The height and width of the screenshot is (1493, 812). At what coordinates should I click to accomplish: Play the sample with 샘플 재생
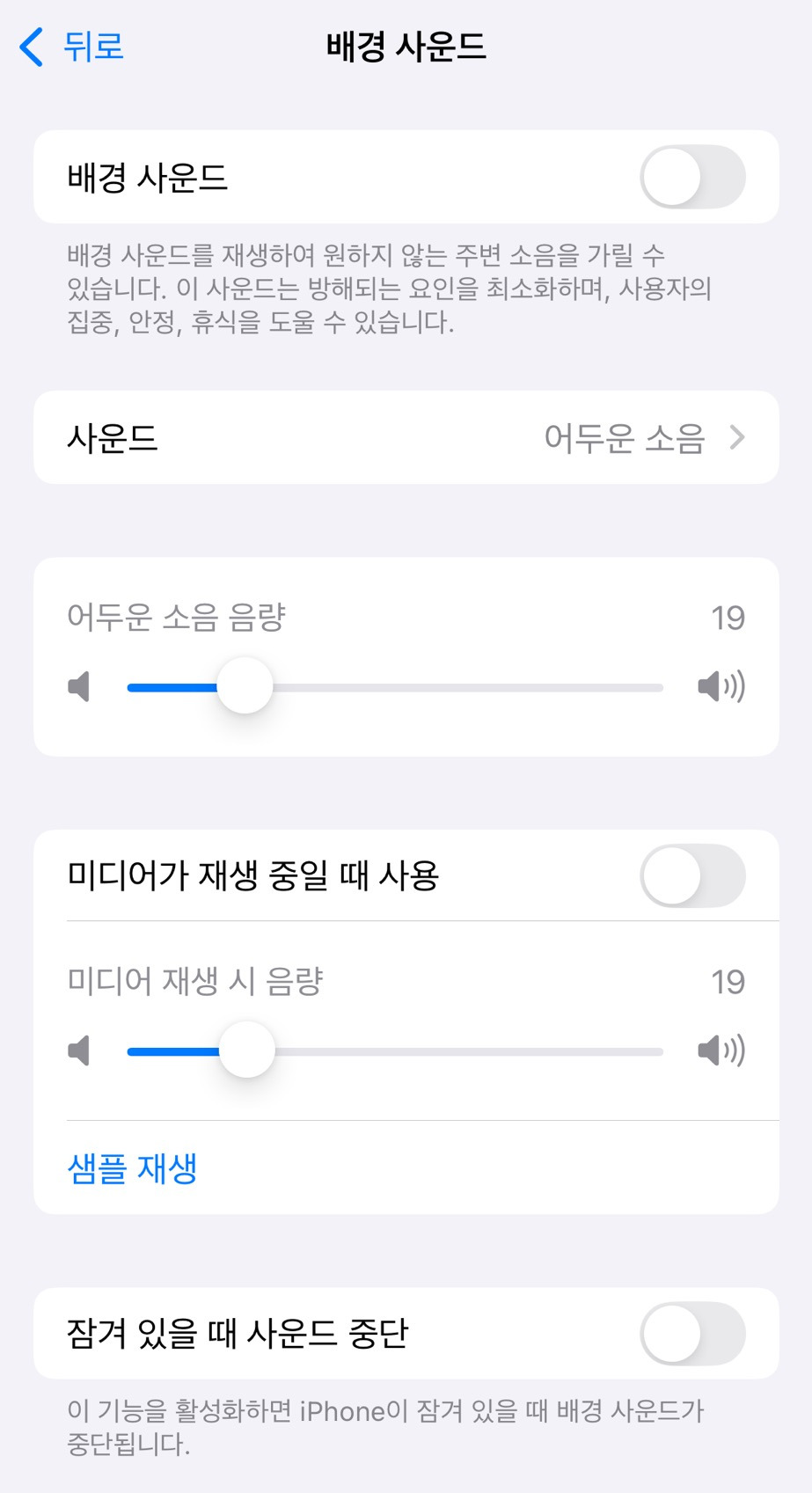tap(132, 1168)
